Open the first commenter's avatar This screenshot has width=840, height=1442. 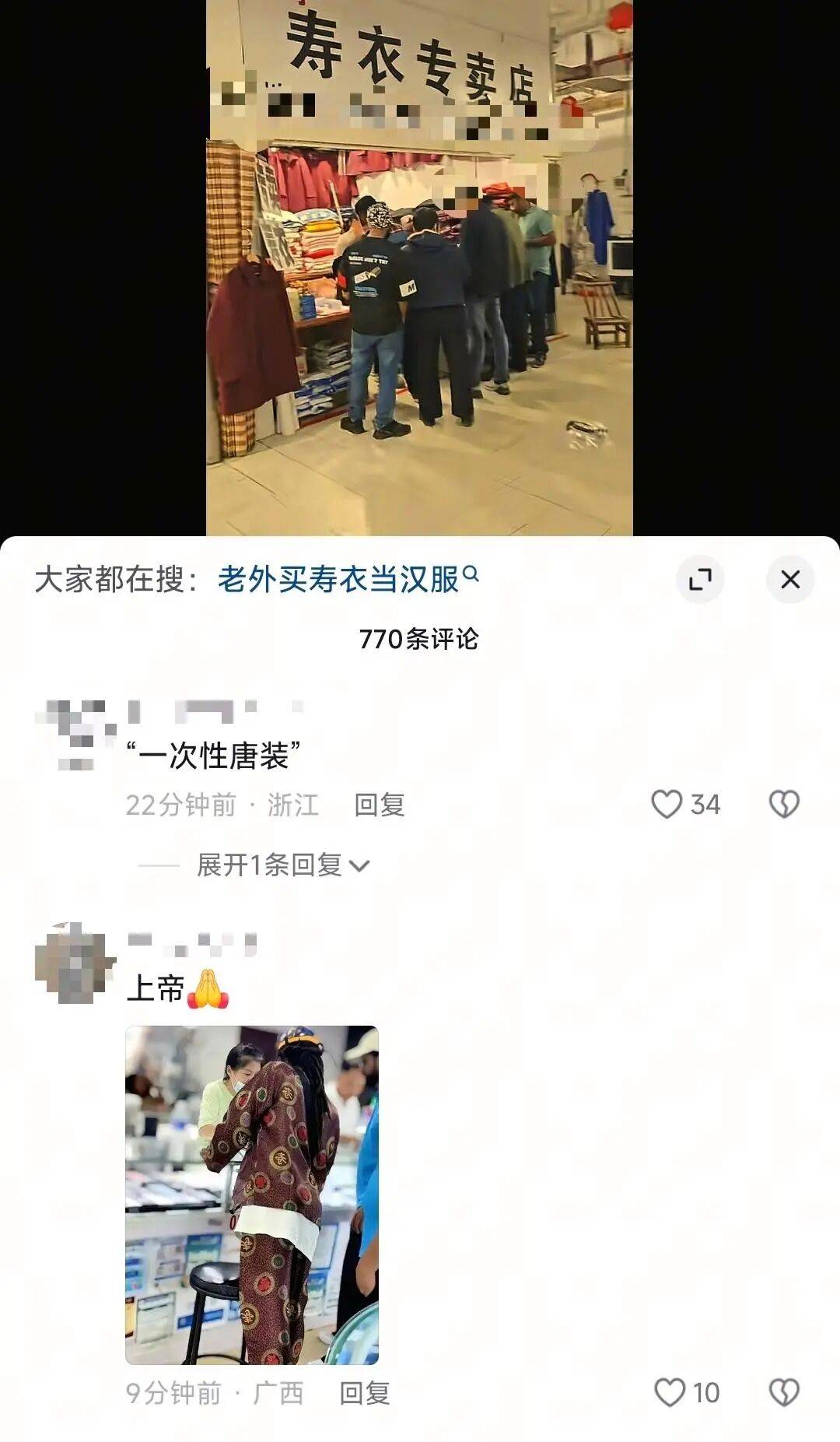tap(75, 734)
